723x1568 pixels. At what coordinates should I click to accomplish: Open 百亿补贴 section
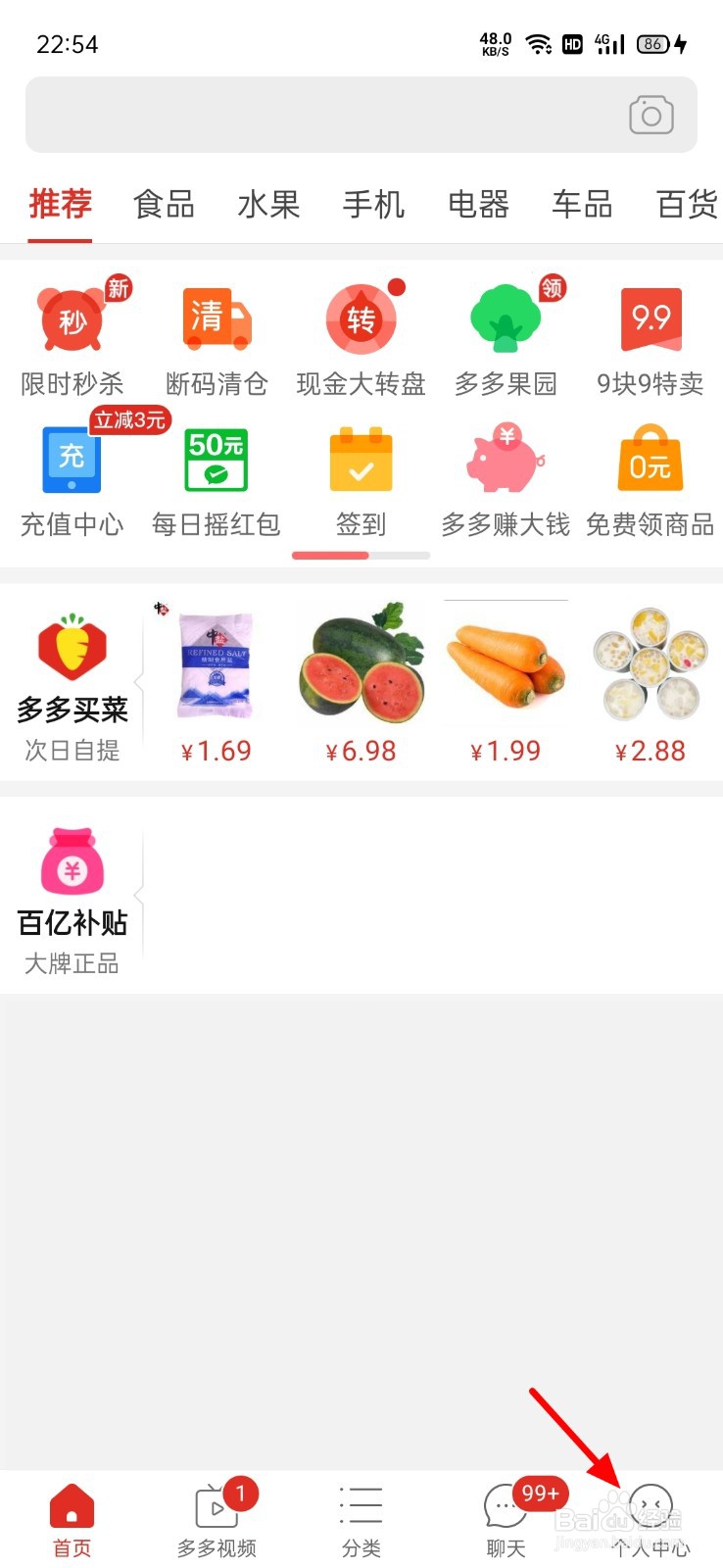(72, 899)
